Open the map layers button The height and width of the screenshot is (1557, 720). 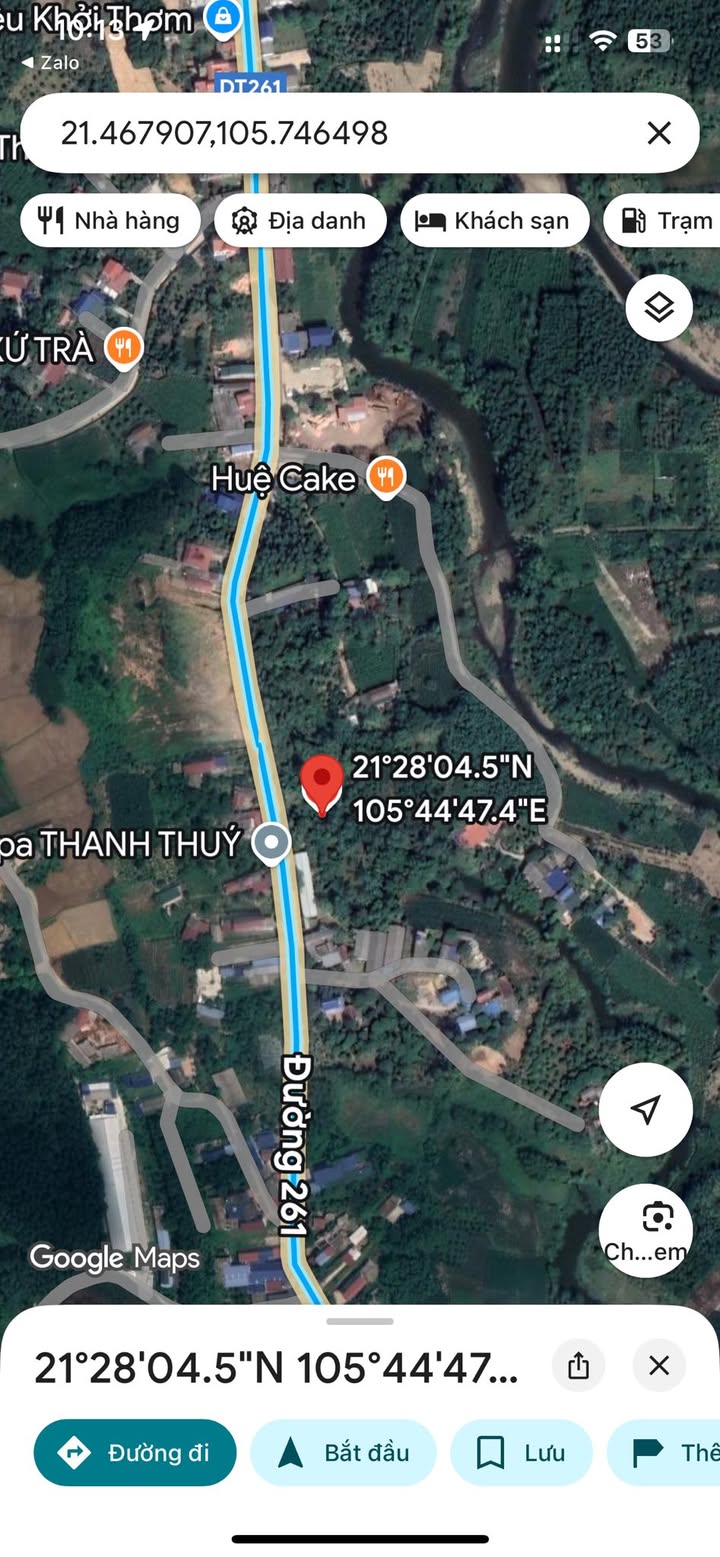click(x=659, y=308)
